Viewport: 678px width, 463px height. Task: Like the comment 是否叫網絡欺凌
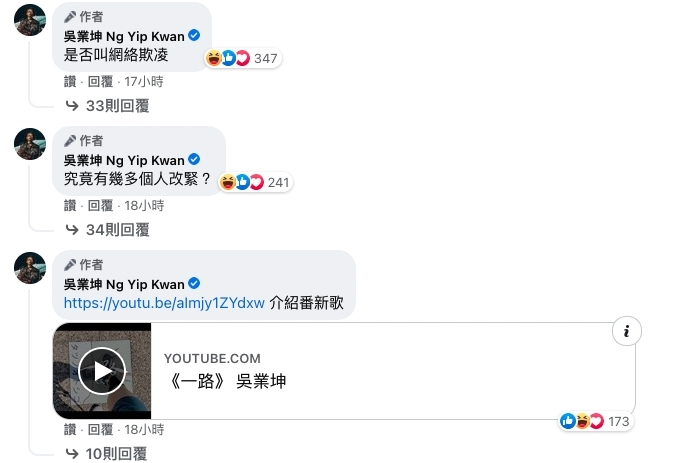(70, 81)
